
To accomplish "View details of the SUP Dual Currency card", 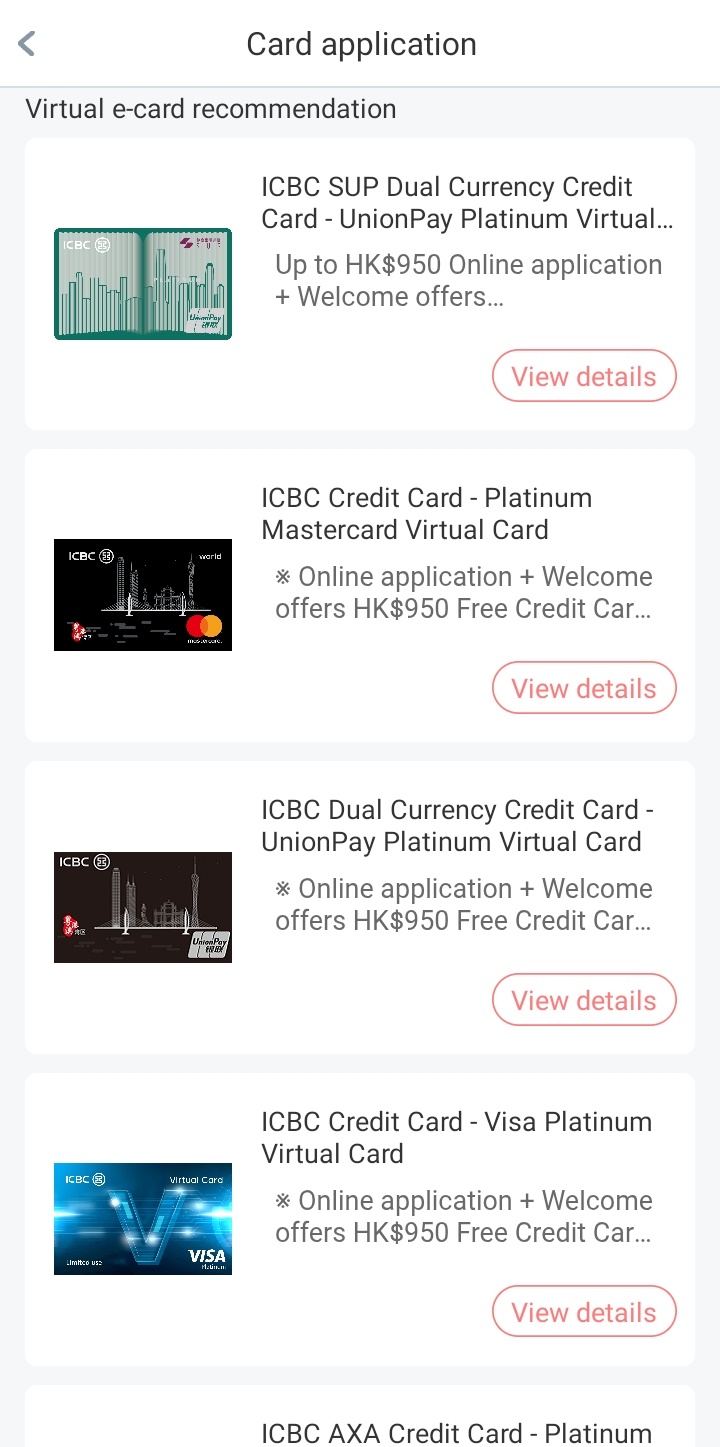I will tap(584, 376).
